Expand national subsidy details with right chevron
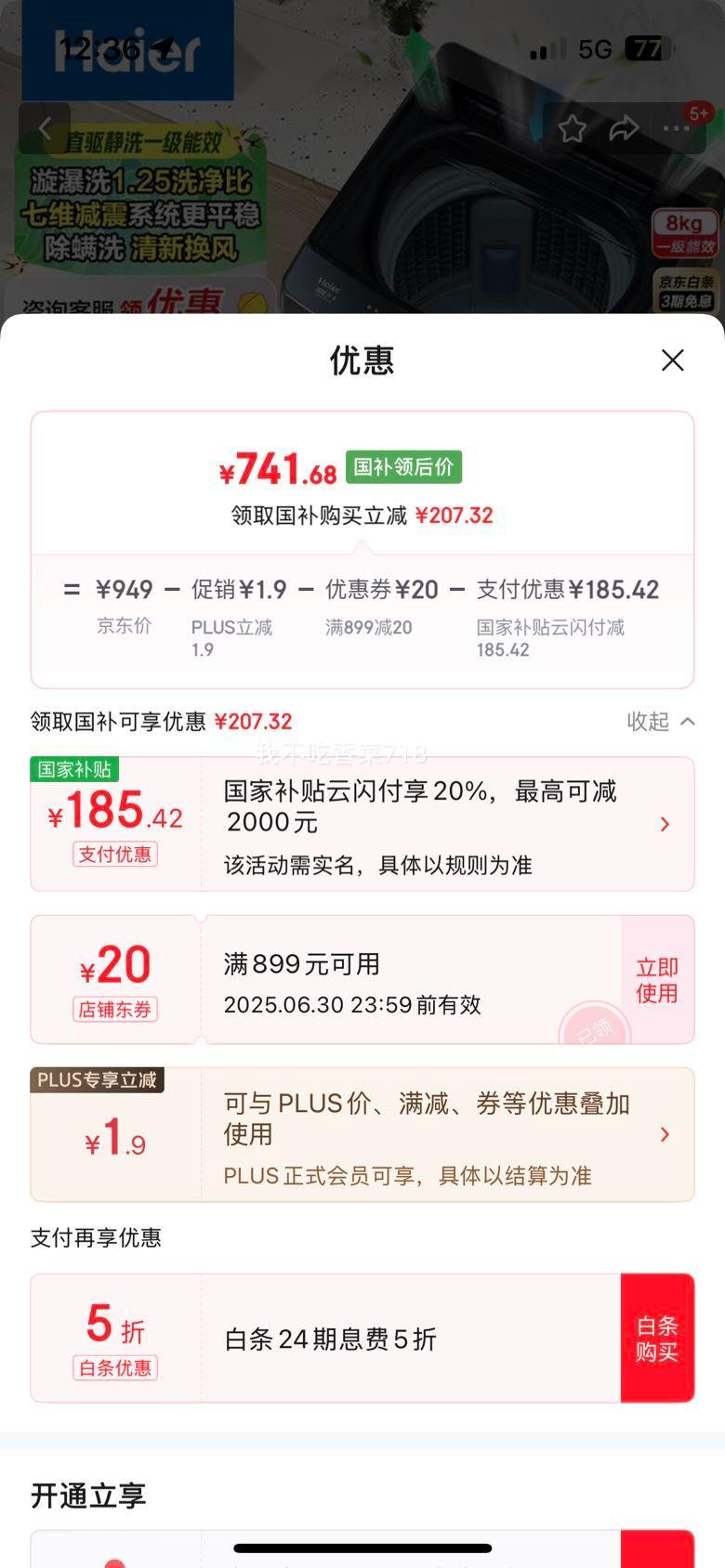 pos(665,824)
